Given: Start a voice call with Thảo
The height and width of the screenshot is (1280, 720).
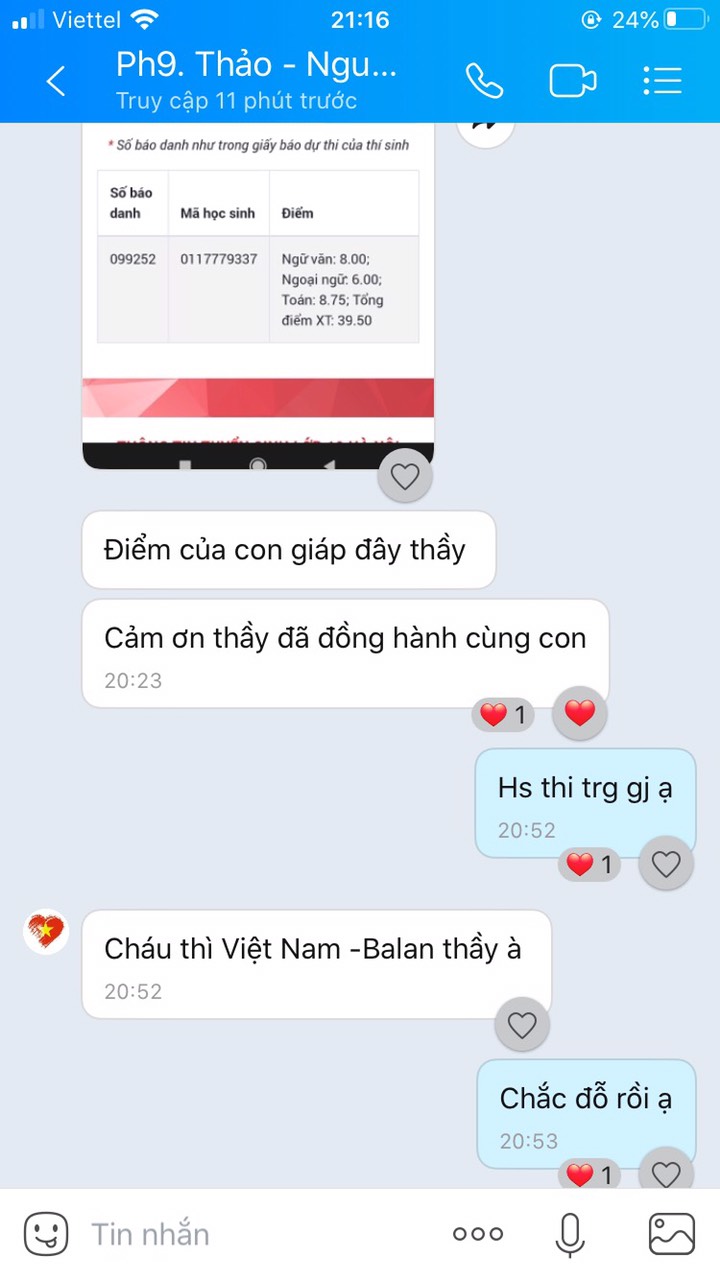Looking at the screenshot, I should point(486,79).
